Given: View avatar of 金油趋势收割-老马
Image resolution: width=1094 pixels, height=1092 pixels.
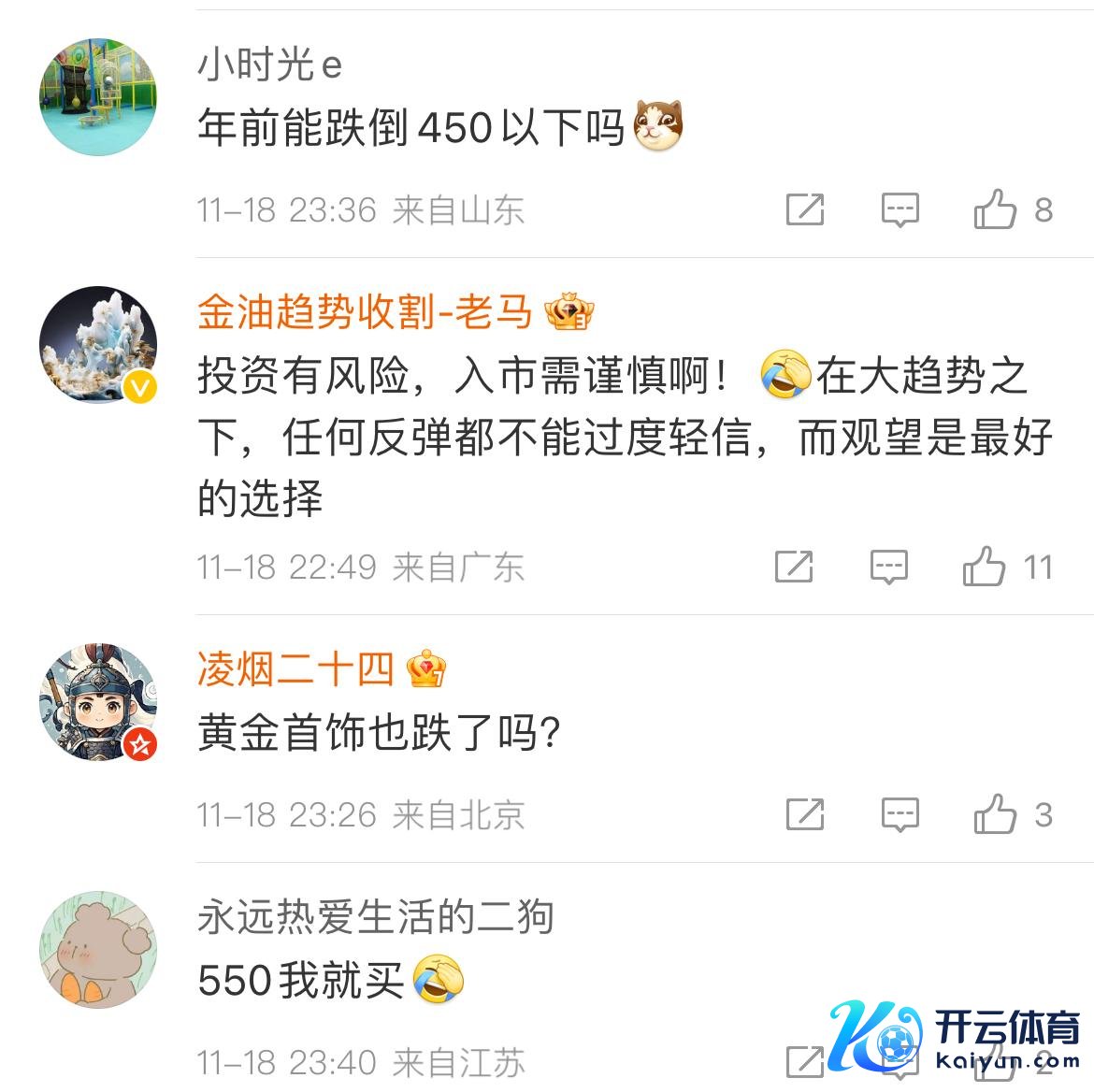Looking at the screenshot, I should 98,345.
